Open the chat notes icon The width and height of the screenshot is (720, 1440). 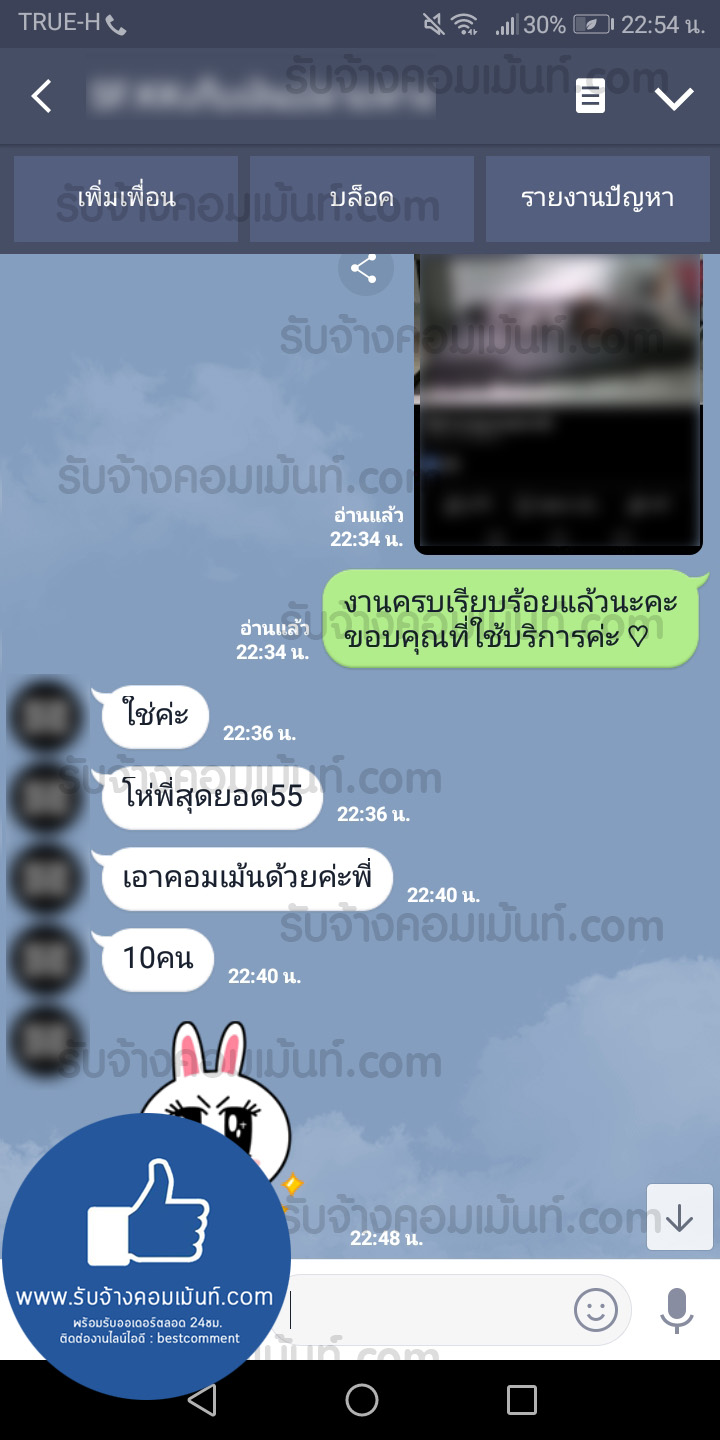click(x=590, y=98)
